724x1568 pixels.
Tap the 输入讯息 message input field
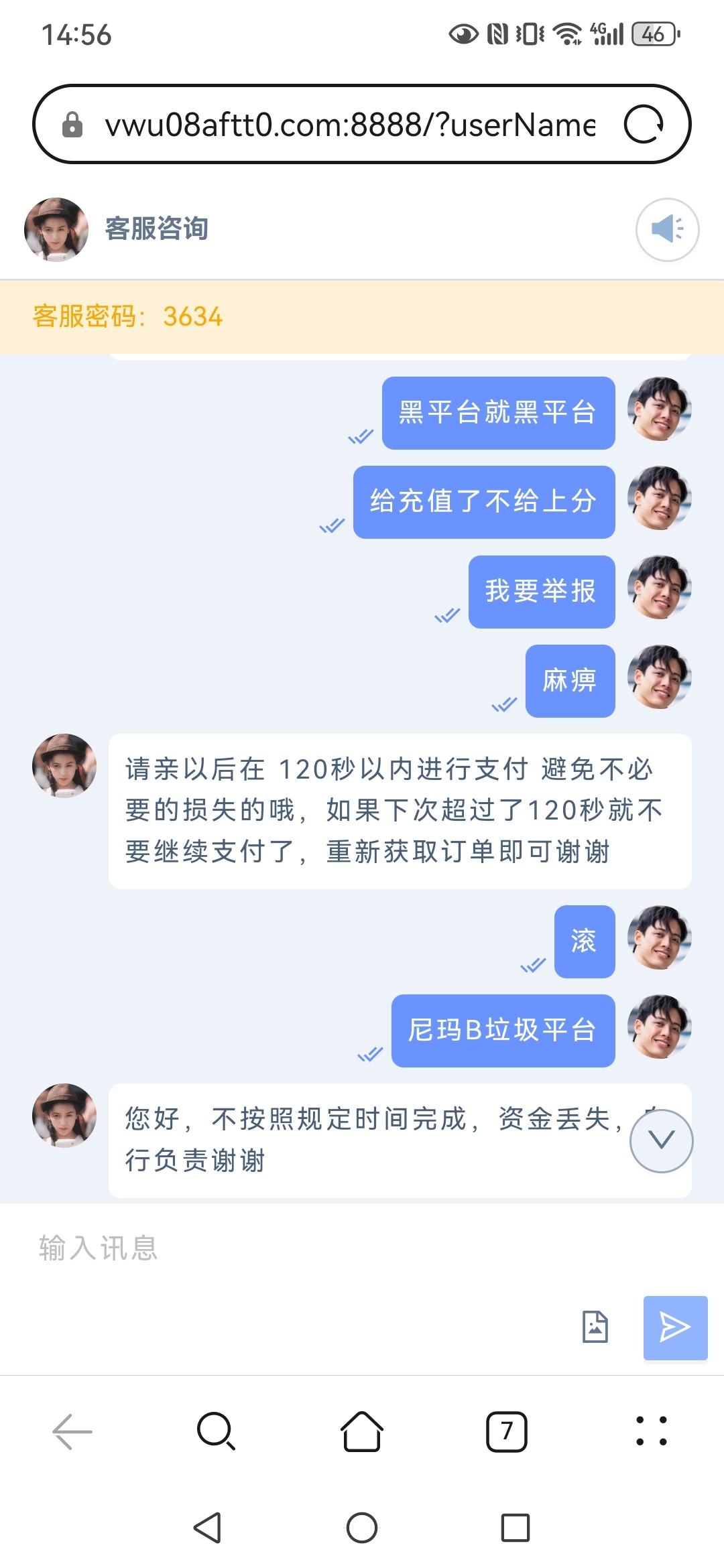coord(99,1248)
